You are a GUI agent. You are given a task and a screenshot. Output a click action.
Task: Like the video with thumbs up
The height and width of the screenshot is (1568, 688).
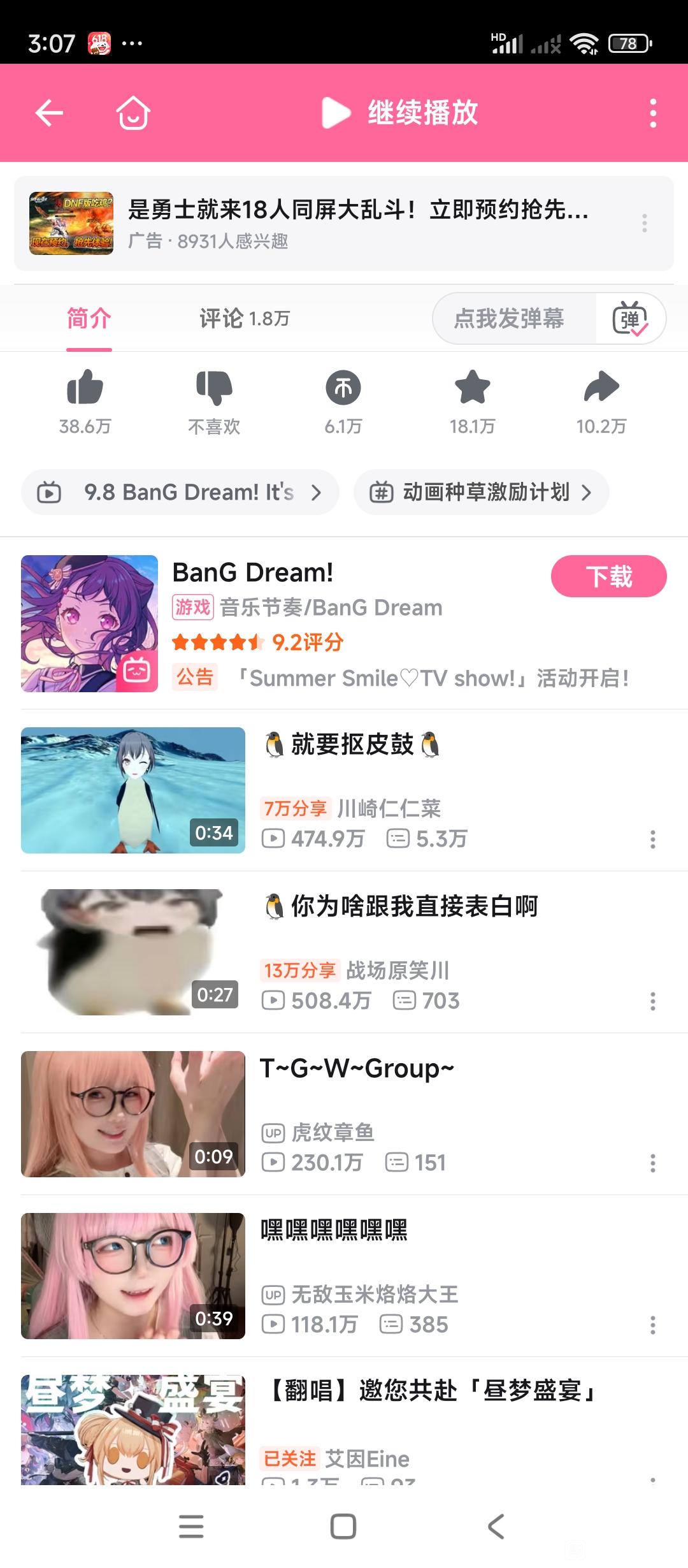[x=85, y=402]
